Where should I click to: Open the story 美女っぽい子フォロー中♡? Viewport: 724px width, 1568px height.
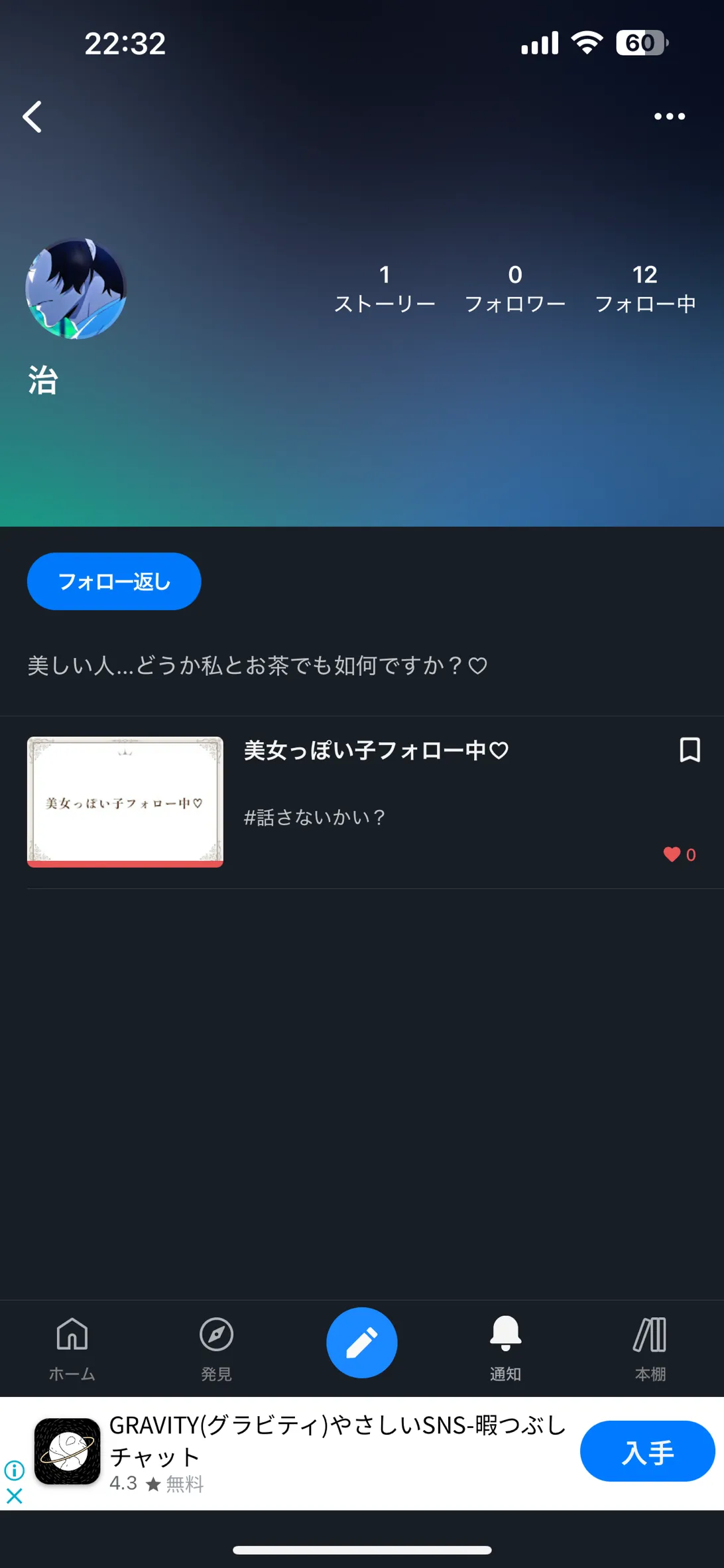[376, 750]
